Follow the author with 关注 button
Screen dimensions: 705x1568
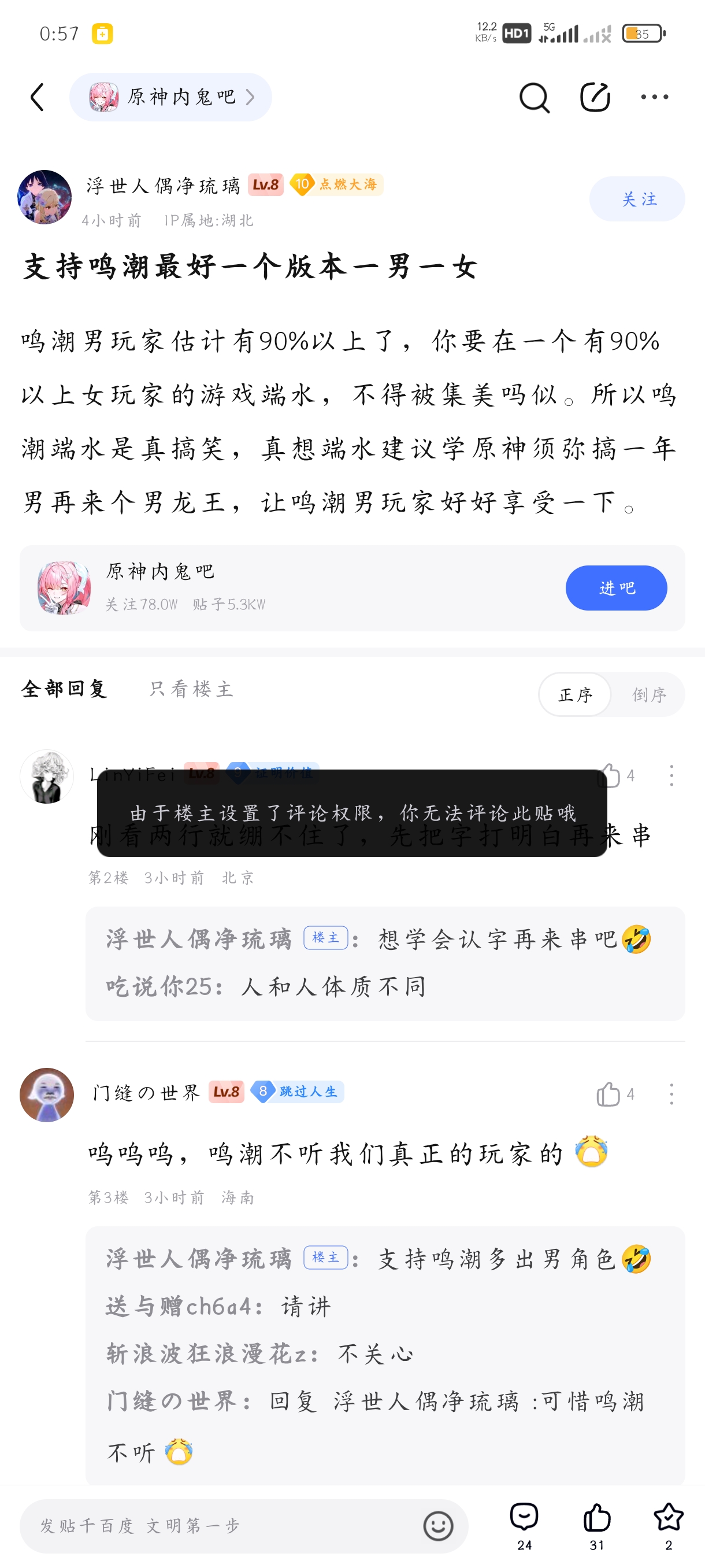click(637, 199)
